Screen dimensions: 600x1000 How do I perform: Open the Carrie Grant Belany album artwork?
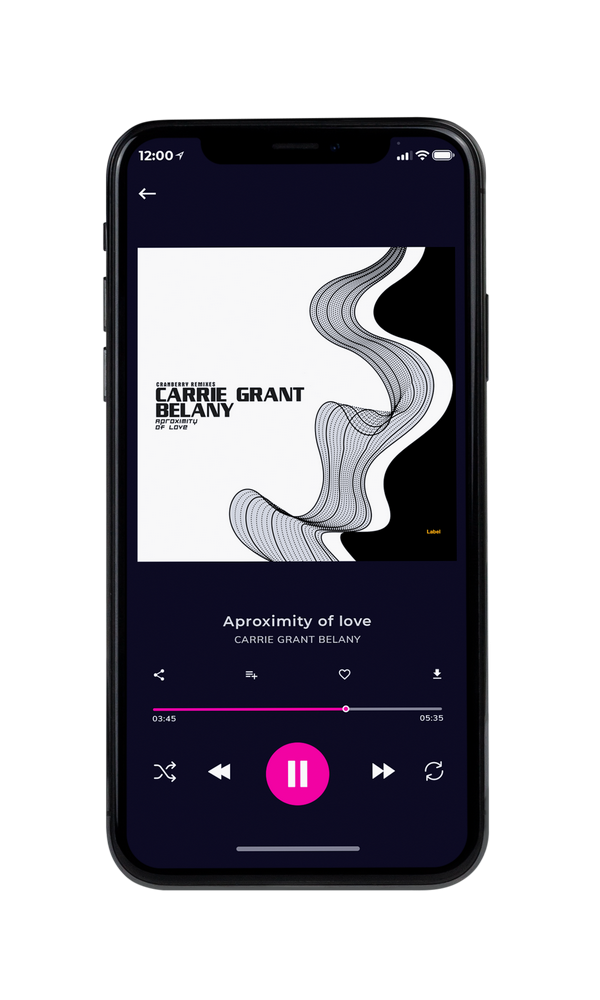296,404
